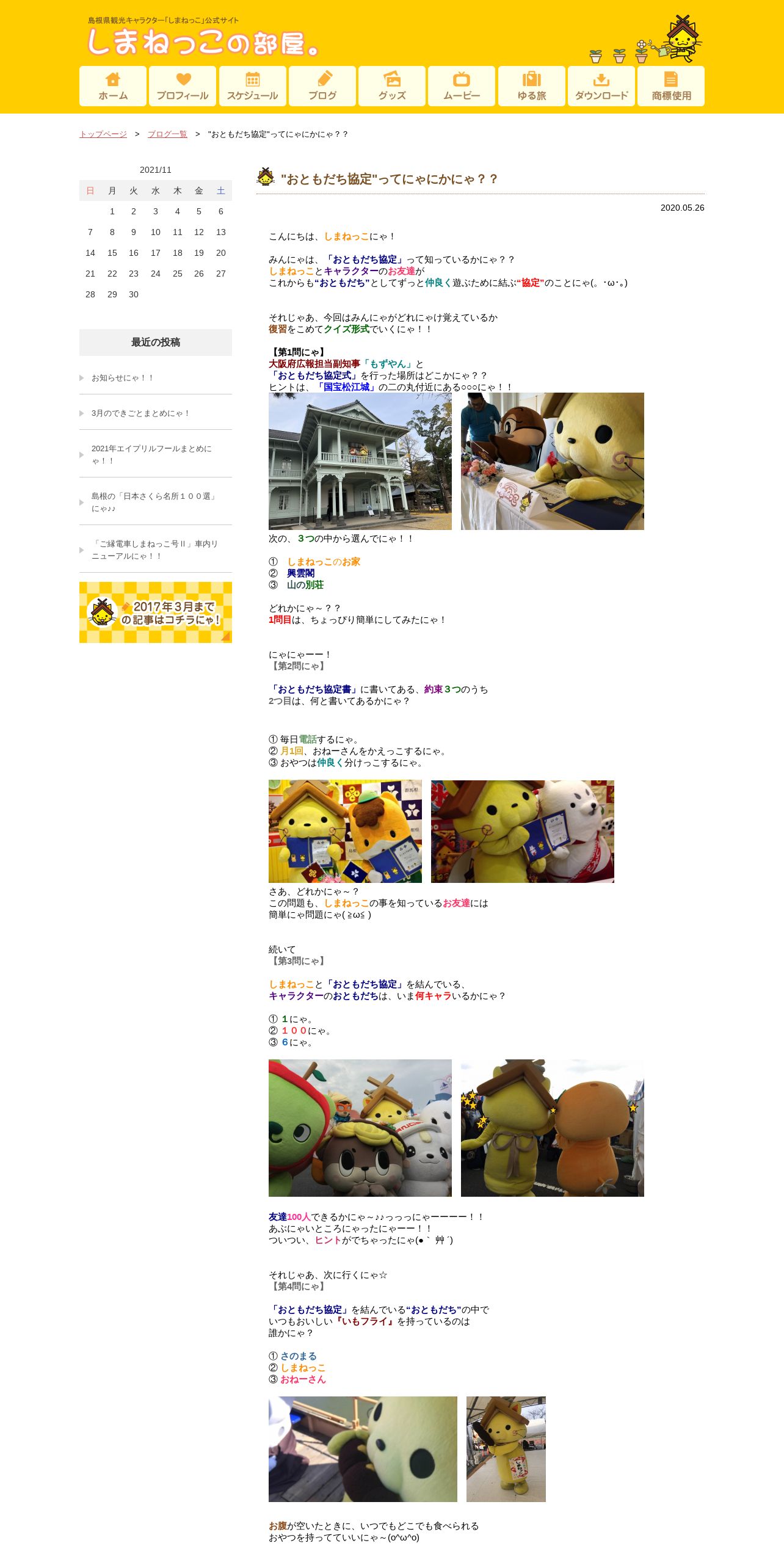Switch to the ブログ section
The height and width of the screenshot is (1568, 784).
pyautogui.click(x=322, y=86)
